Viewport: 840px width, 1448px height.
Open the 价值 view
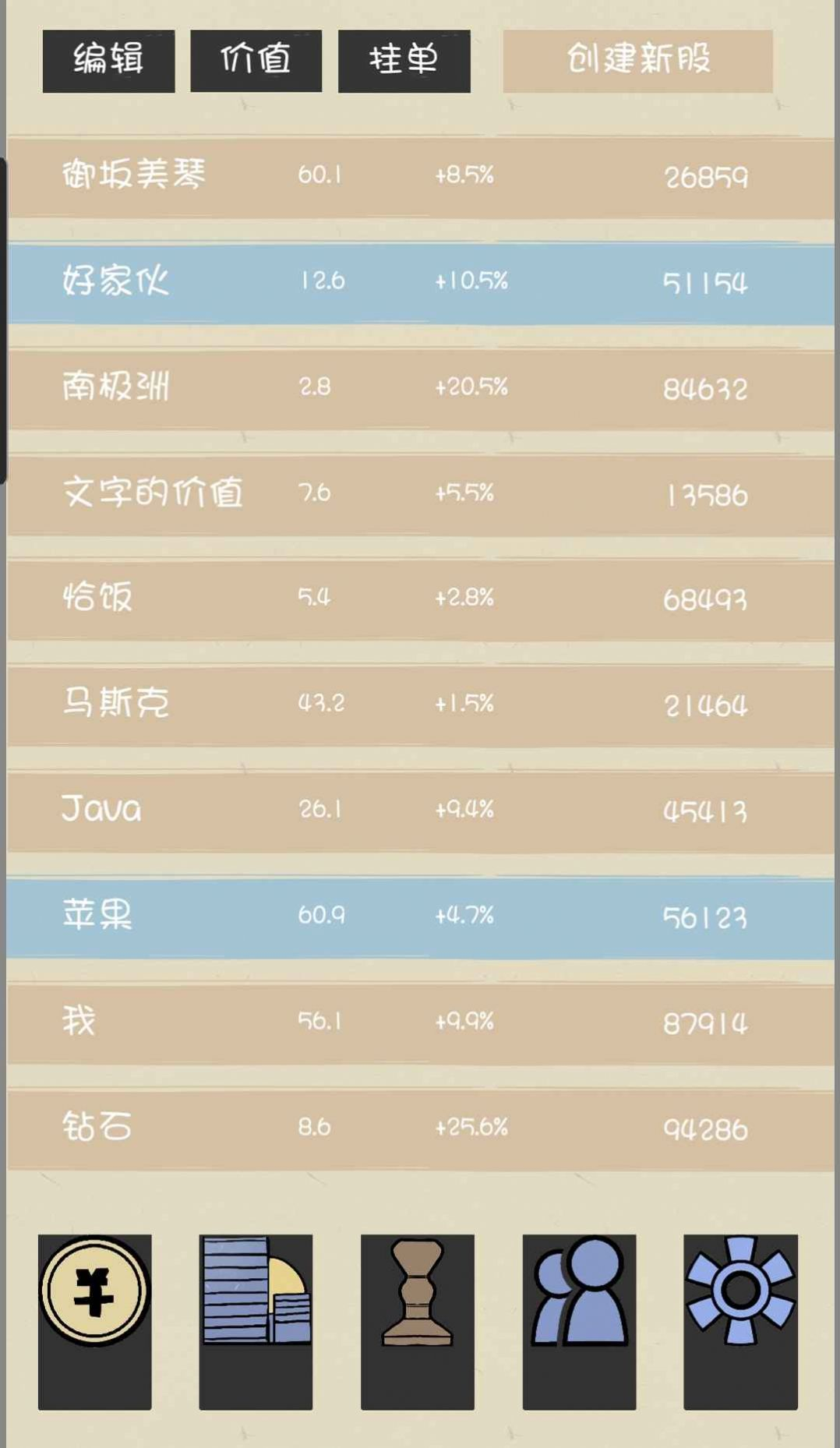pyautogui.click(x=256, y=61)
